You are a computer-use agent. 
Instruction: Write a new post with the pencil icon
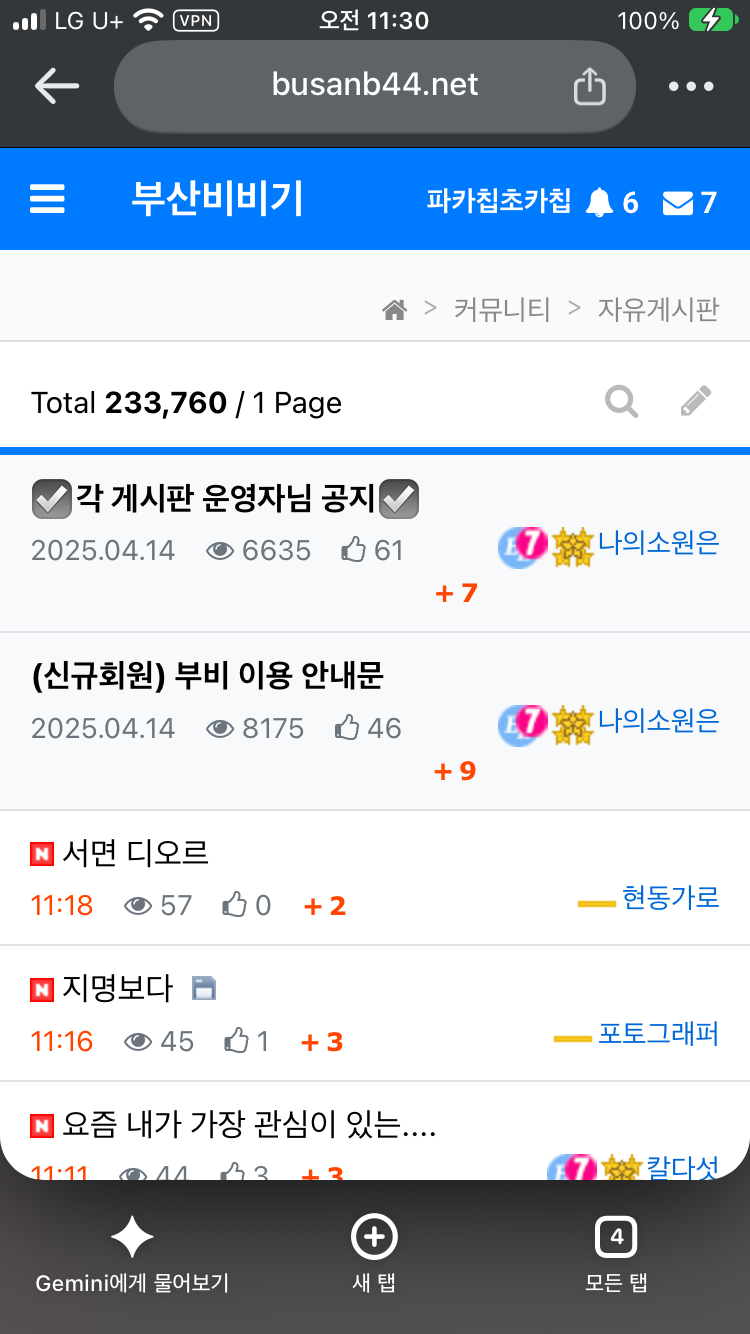coord(696,402)
